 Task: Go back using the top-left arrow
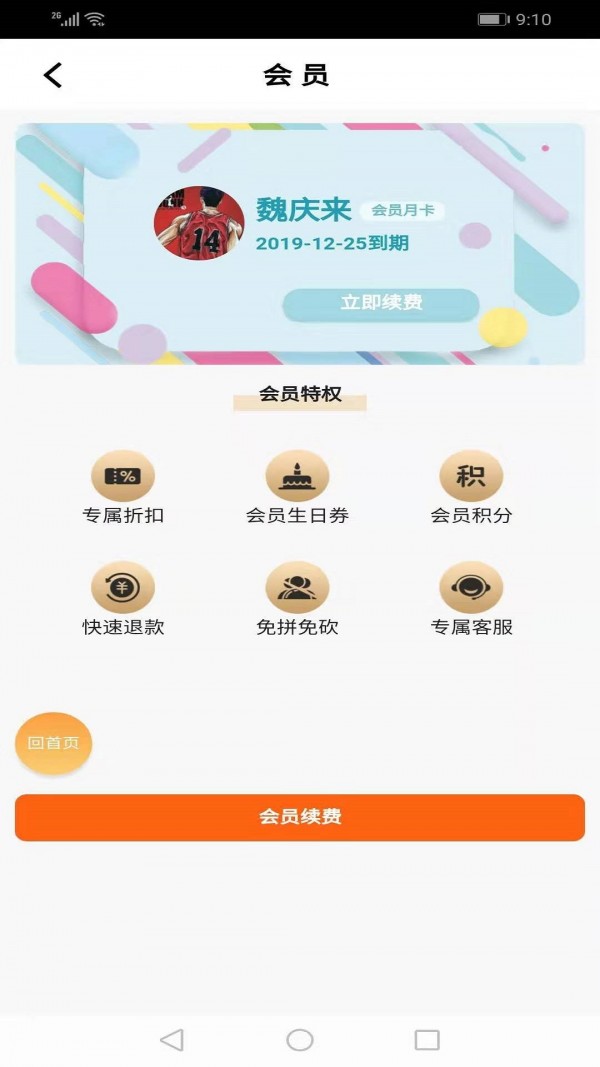(53, 75)
